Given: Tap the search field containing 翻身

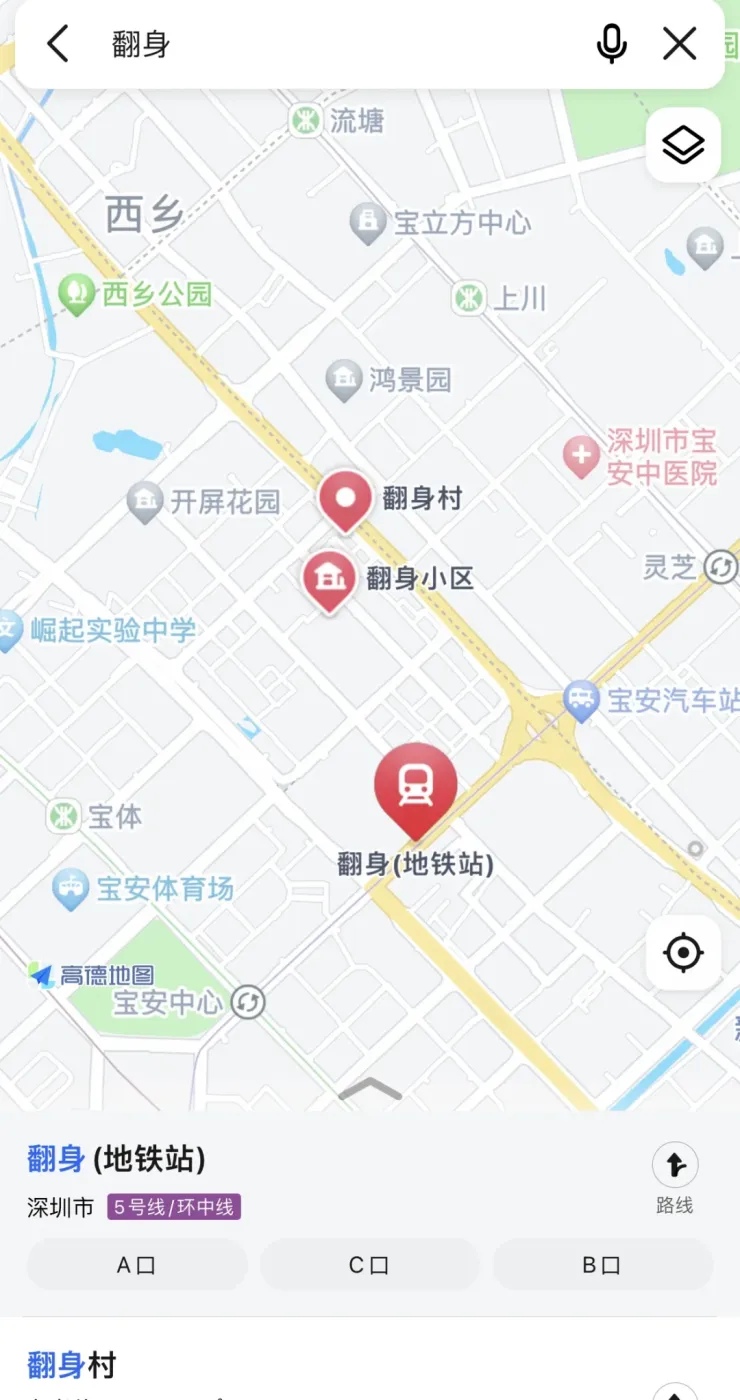Looking at the screenshot, I should (x=340, y=44).
